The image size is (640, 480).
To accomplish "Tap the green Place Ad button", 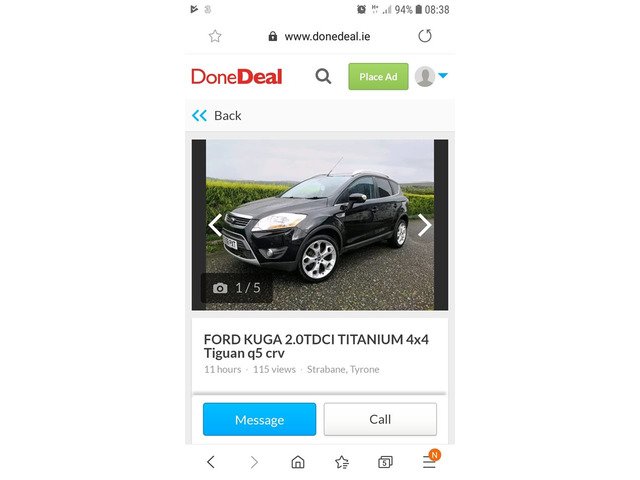I will click(x=378, y=77).
